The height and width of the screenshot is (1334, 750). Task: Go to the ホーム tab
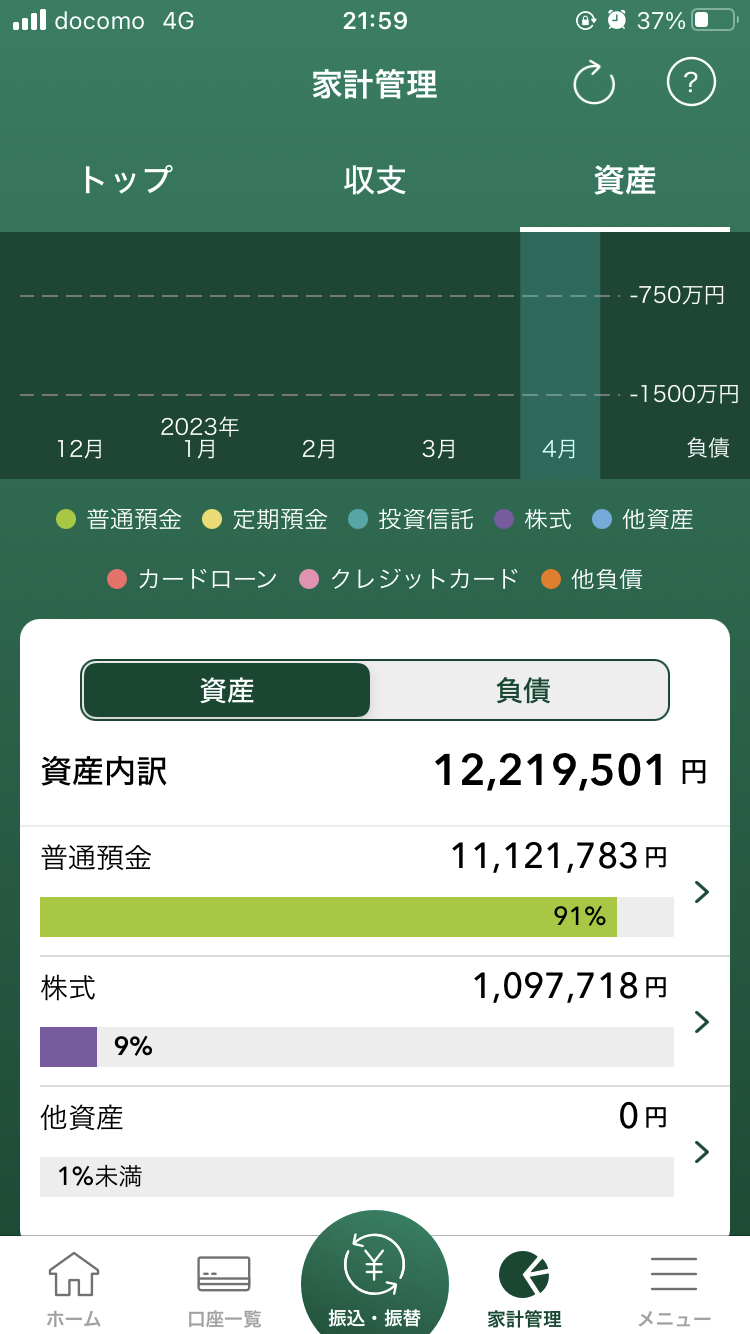(x=74, y=1289)
